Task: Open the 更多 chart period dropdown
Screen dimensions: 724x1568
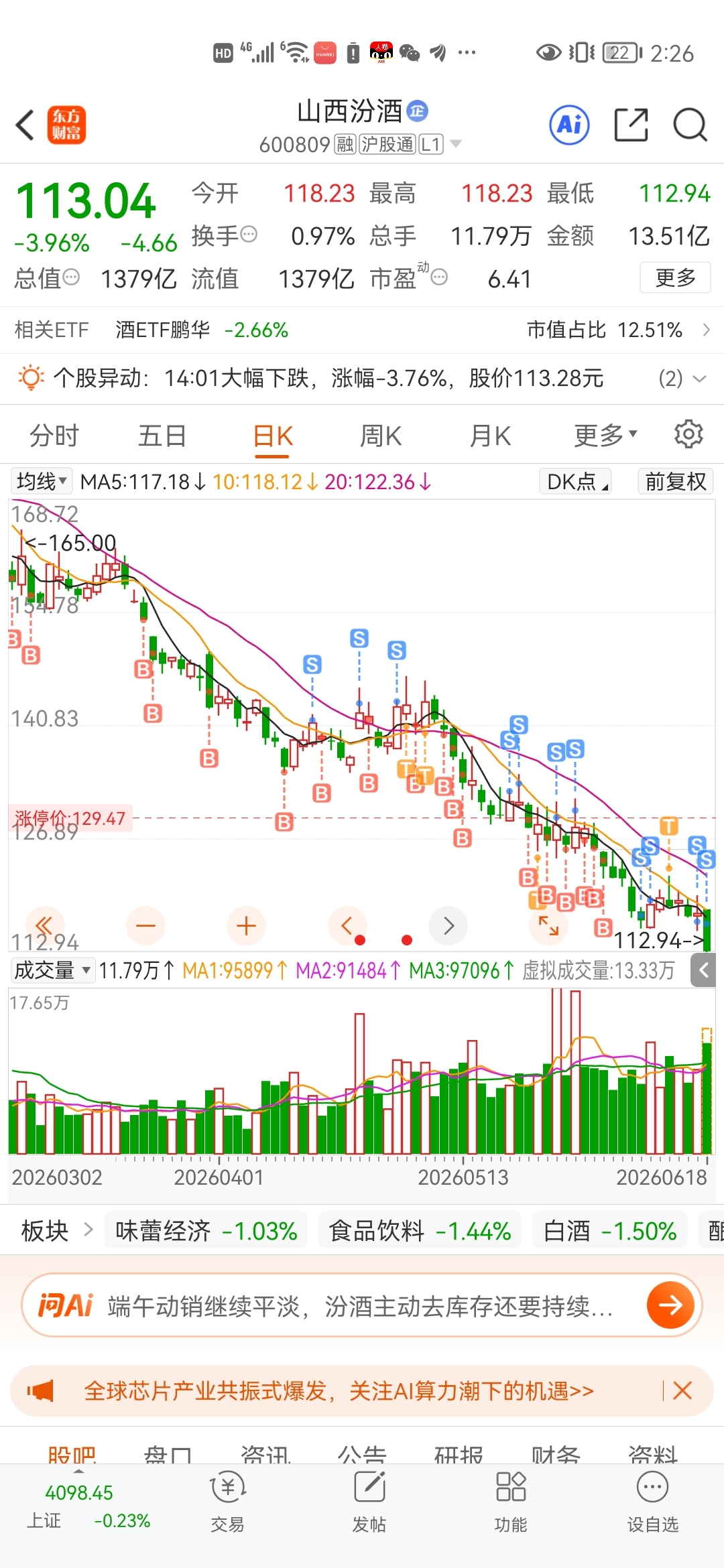Action: (605, 436)
